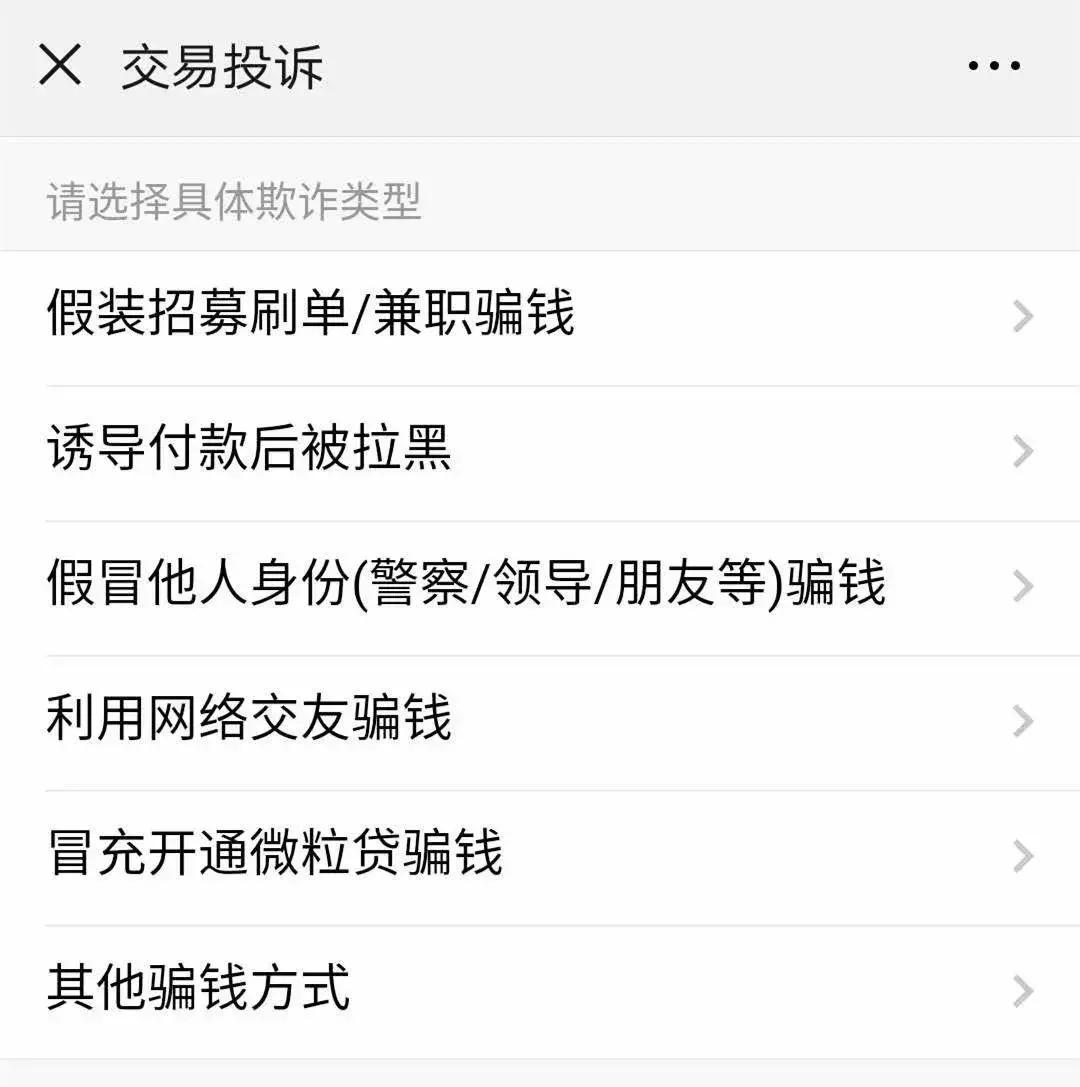Viewport: 1080px width, 1087px height.
Task: Click the arrow icon for 利用网络交友骗钱
Action: pos(1021,719)
